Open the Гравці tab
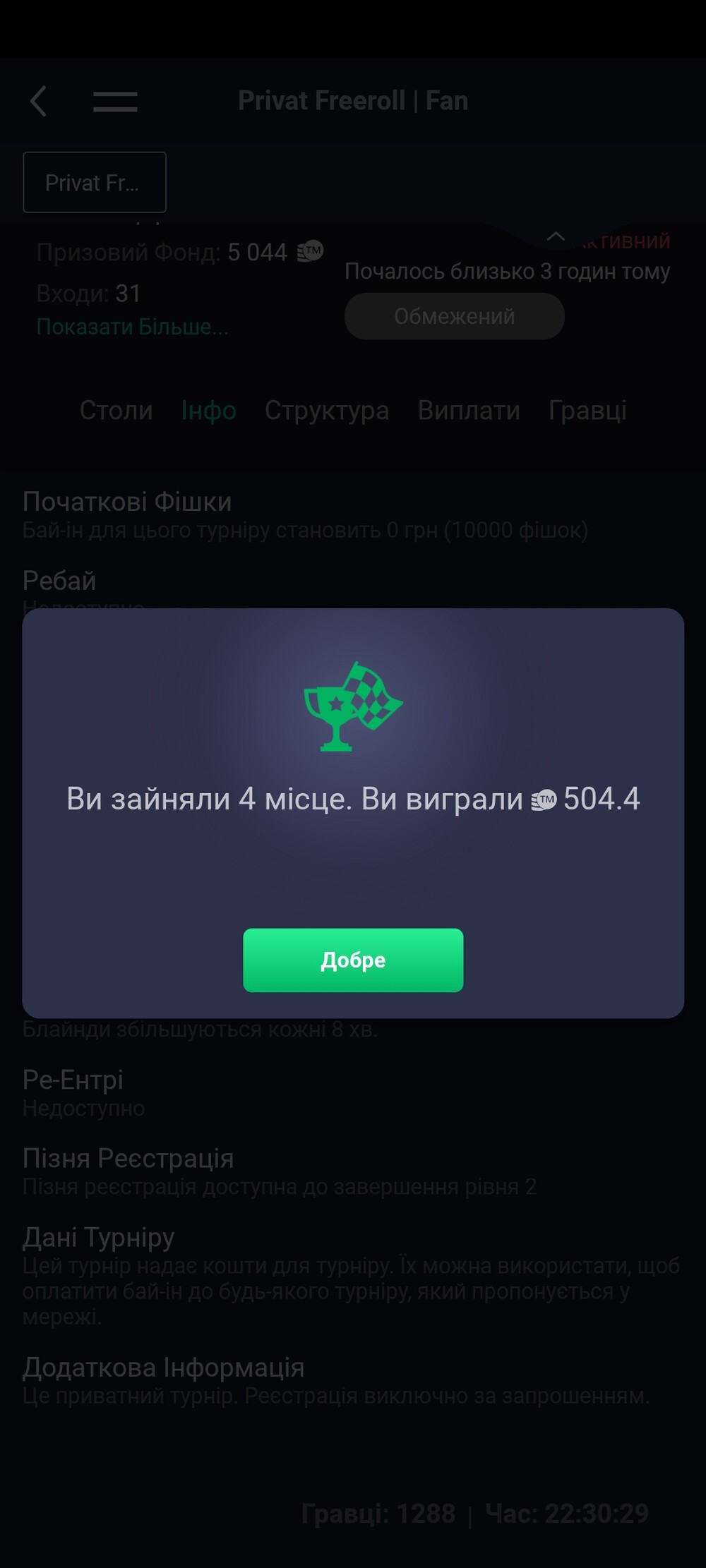 (587, 410)
